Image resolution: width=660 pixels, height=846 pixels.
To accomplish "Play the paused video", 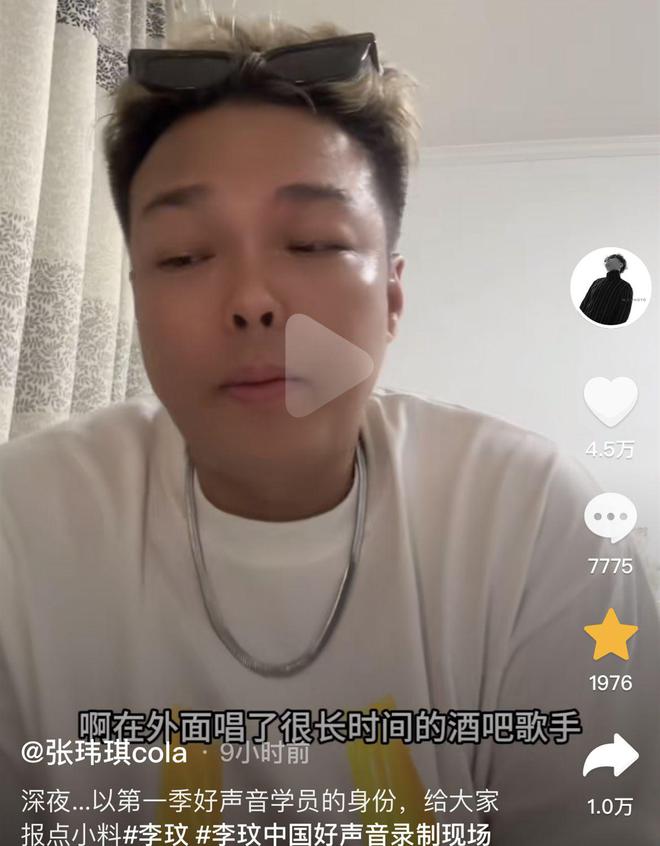I will [x=328, y=366].
